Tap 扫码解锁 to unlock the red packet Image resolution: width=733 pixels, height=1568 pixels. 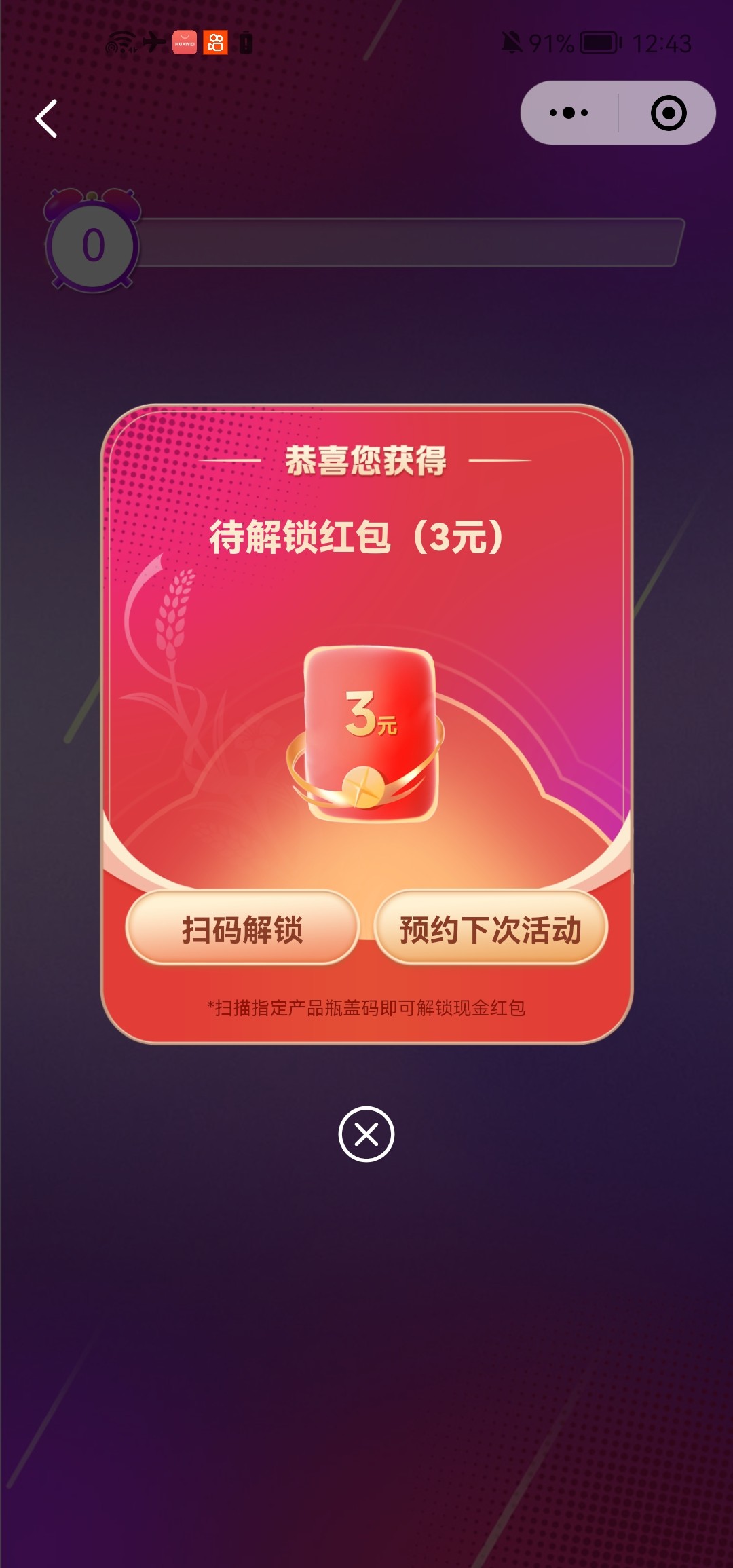(242, 929)
